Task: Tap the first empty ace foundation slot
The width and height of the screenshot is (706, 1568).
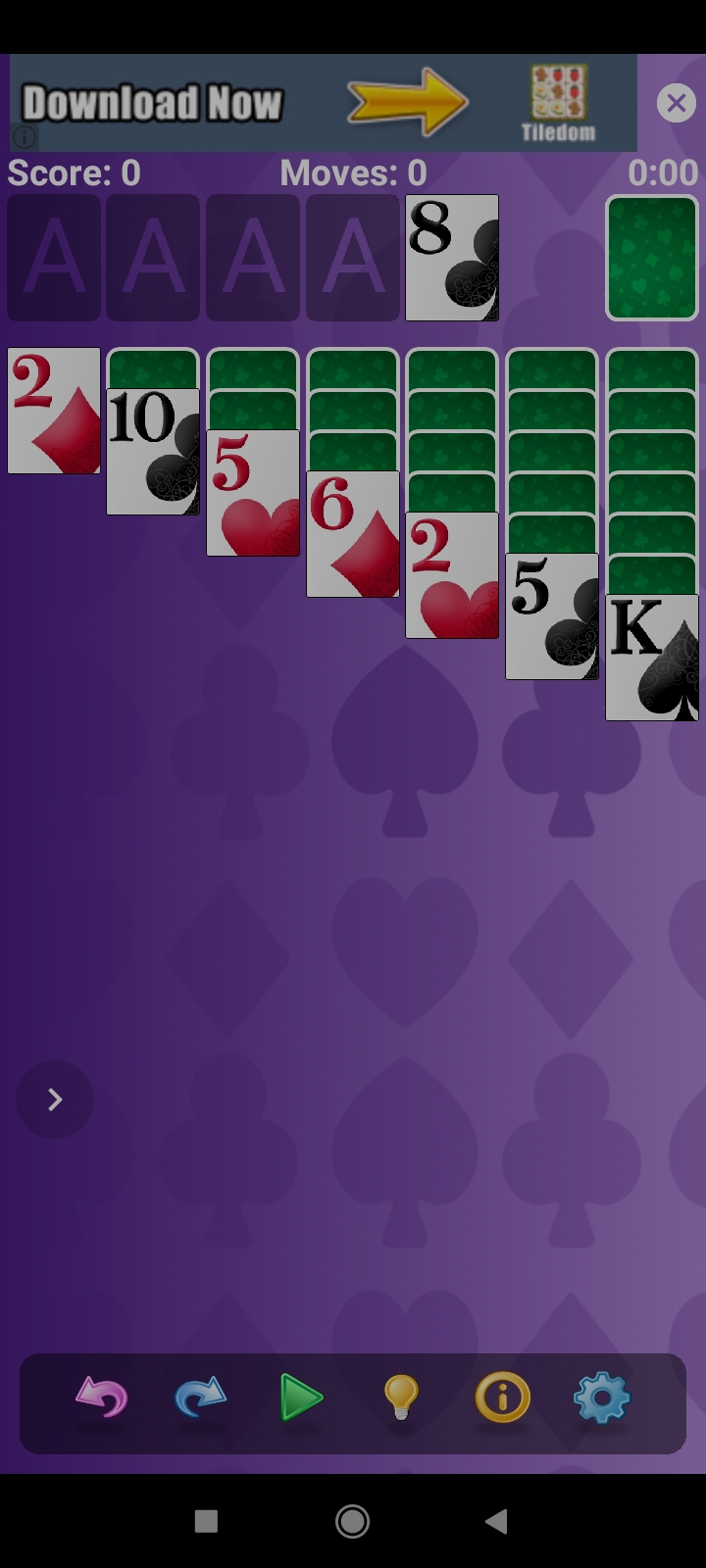Action: pyautogui.click(x=54, y=258)
